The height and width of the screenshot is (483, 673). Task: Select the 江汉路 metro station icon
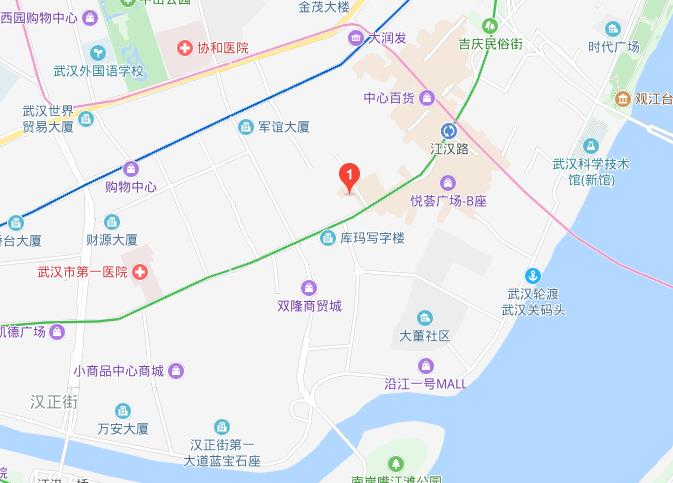pyautogui.click(x=449, y=130)
